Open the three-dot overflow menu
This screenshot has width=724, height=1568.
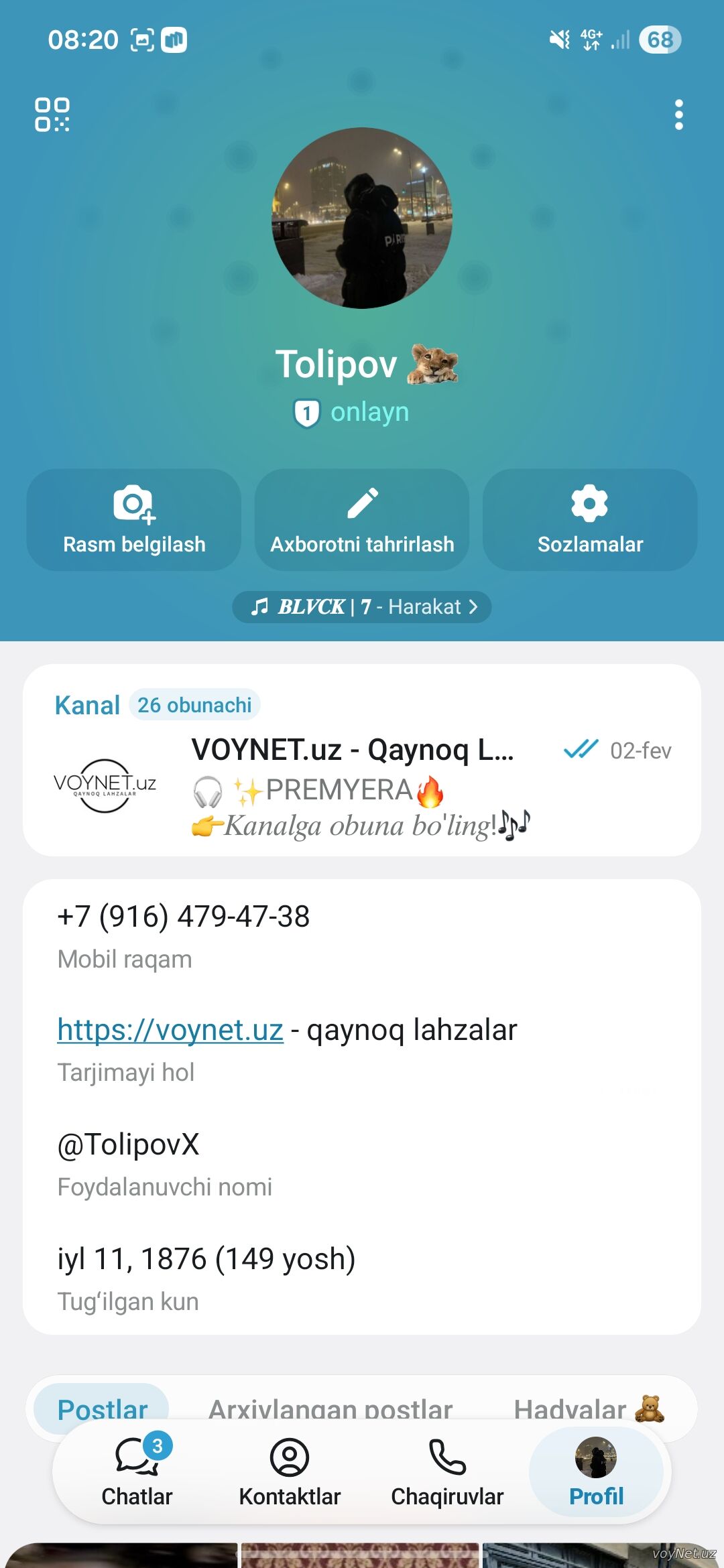678,115
